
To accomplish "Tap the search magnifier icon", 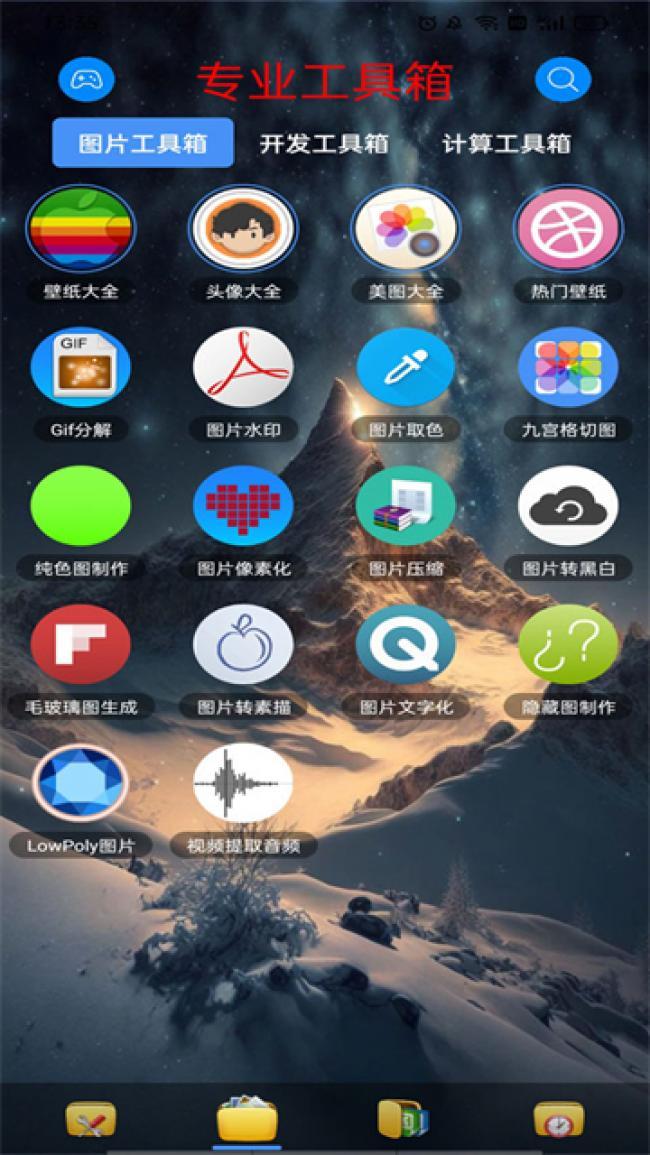I will click(563, 79).
